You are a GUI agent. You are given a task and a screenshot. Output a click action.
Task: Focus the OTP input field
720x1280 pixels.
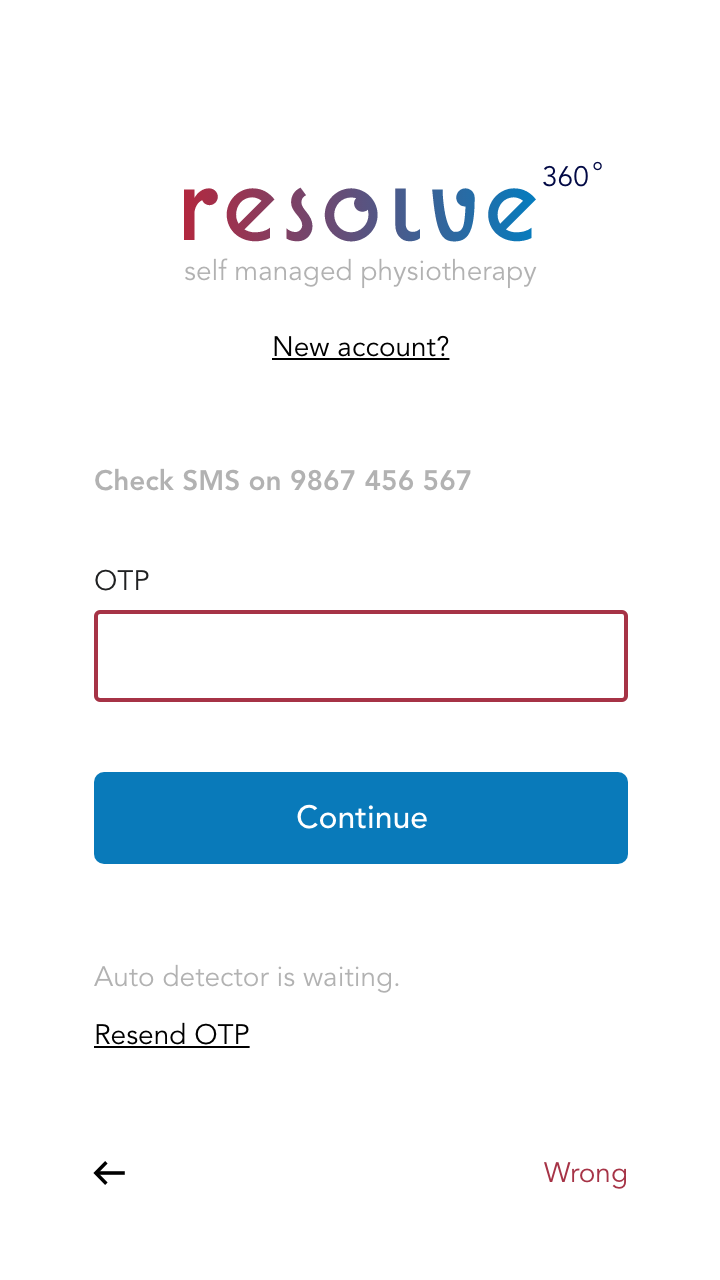[x=361, y=656]
